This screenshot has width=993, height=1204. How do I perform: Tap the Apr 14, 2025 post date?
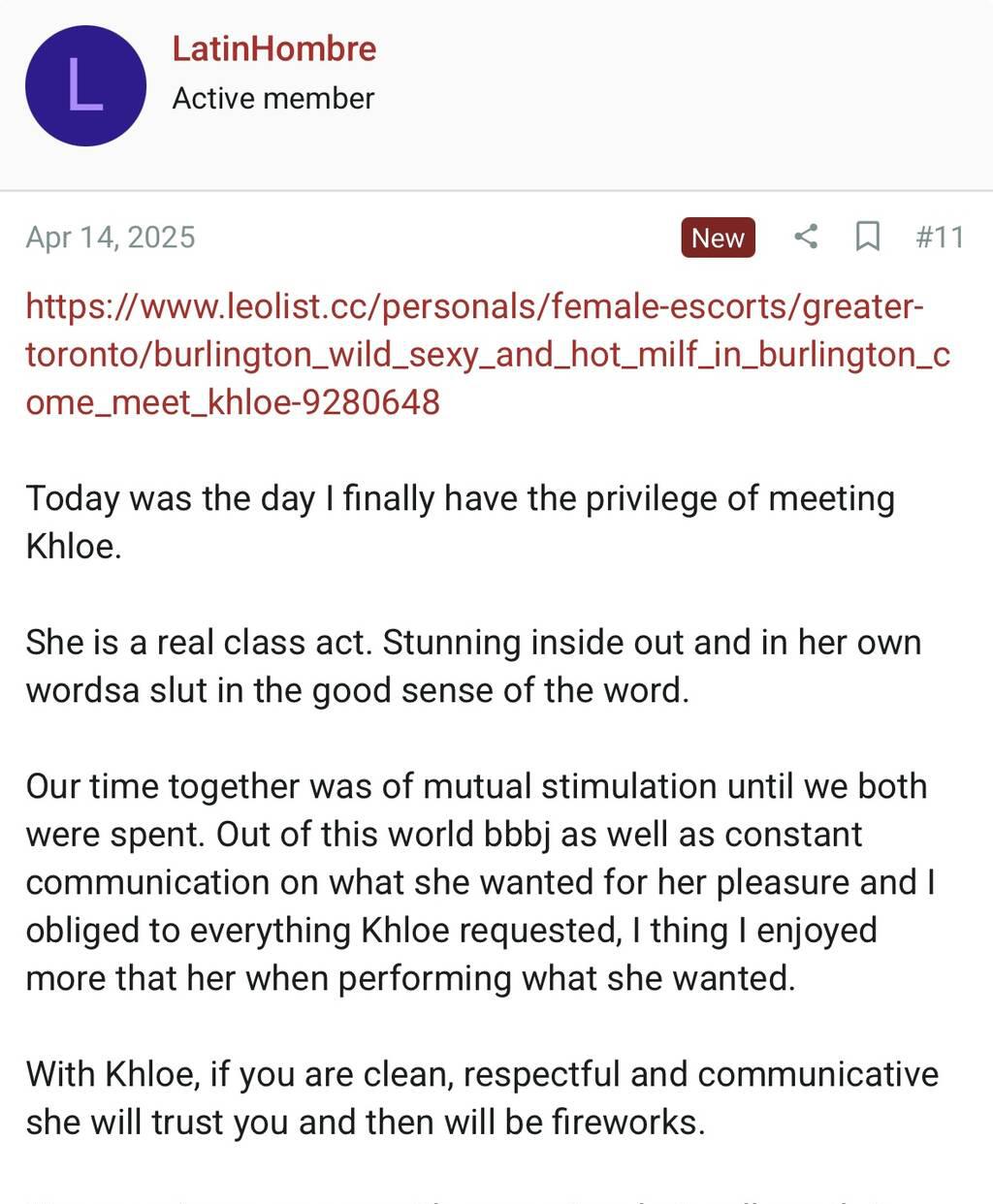click(x=111, y=238)
